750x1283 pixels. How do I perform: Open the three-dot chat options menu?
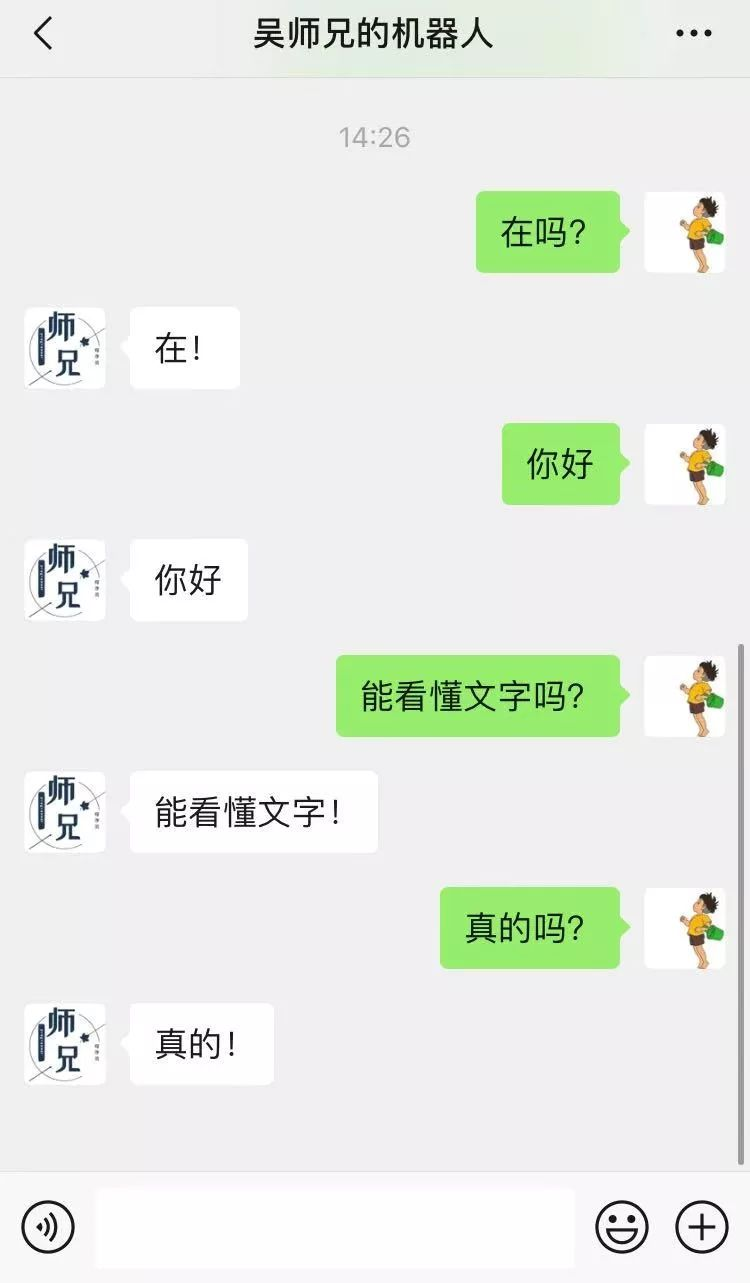pyautogui.click(x=693, y=34)
